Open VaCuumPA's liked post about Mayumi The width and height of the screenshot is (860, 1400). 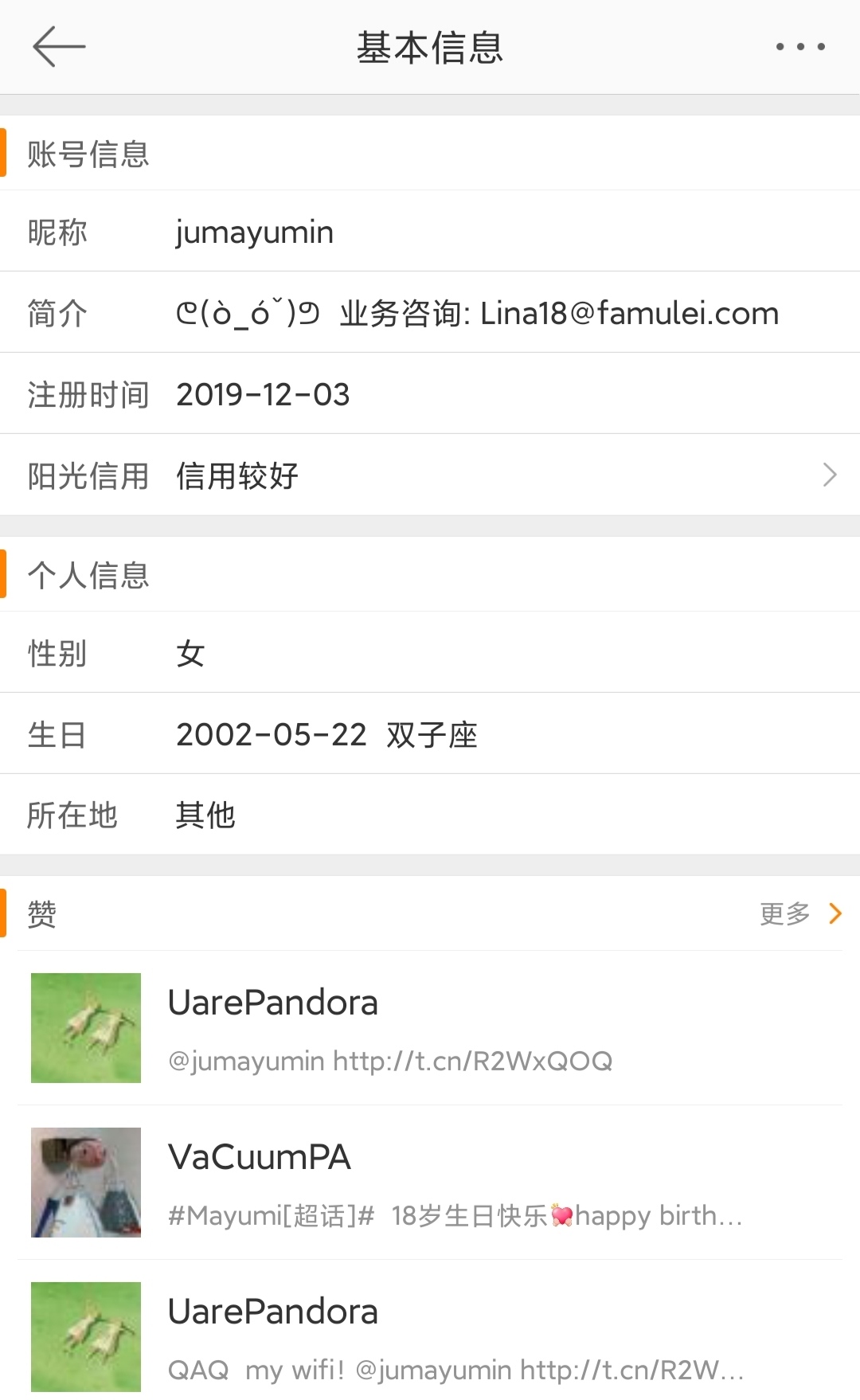(430, 1183)
